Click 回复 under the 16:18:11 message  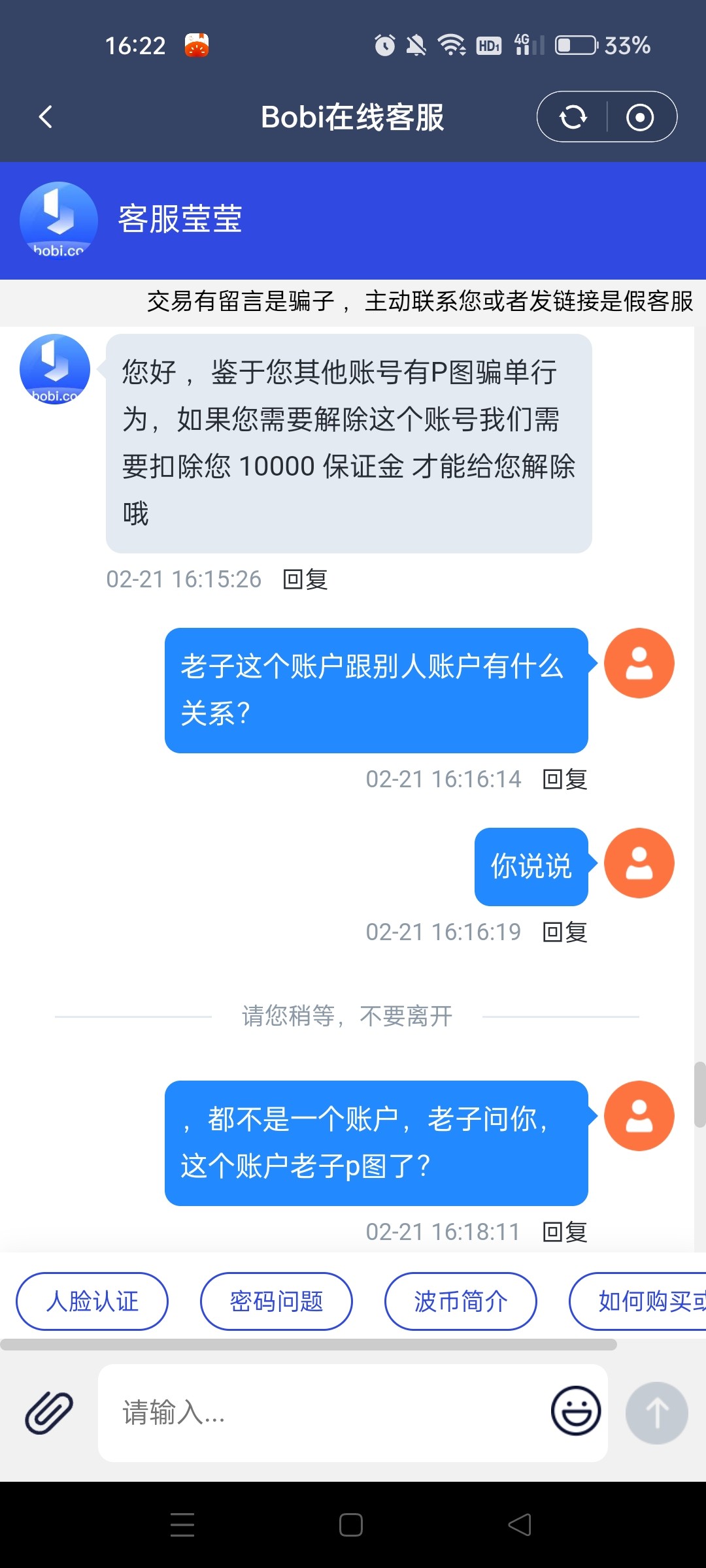[564, 1232]
